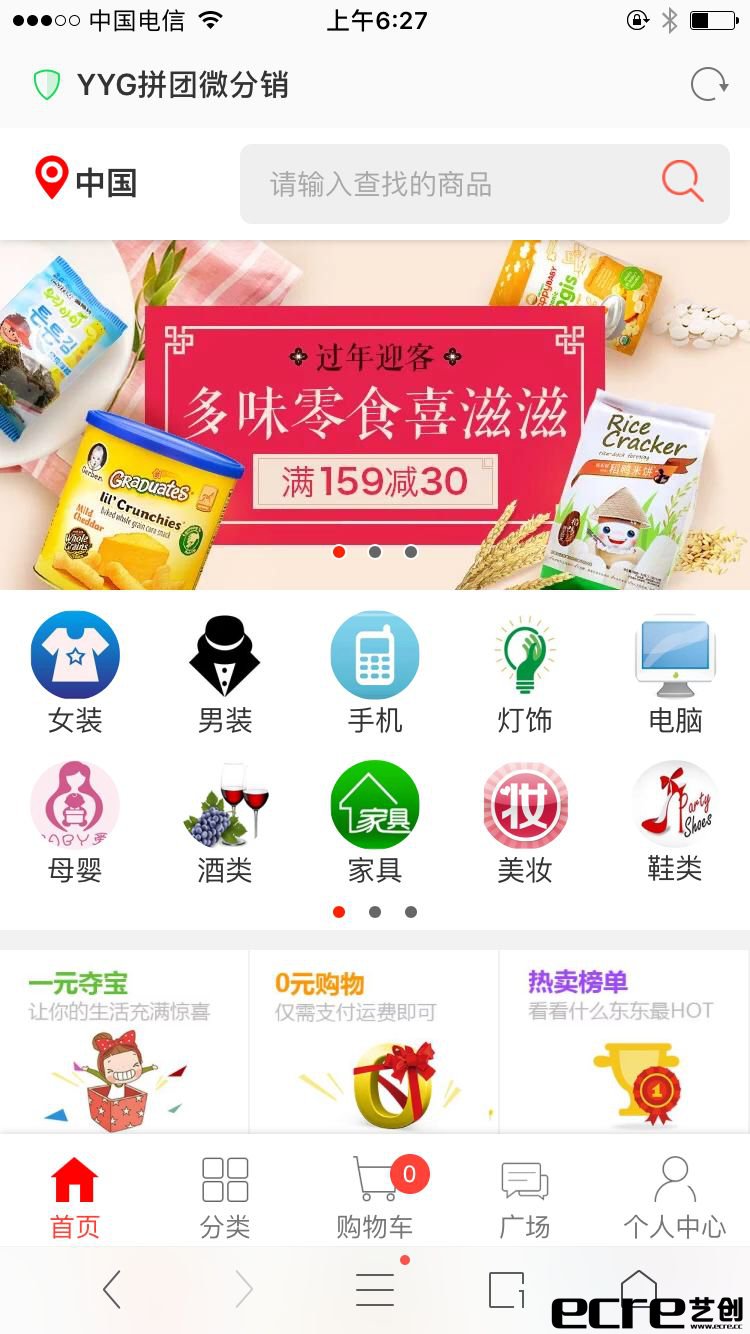The width and height of the screenshot is (750, 1334).
Task: Open the 0元购物 promotion card
Action: [374, 1040]
